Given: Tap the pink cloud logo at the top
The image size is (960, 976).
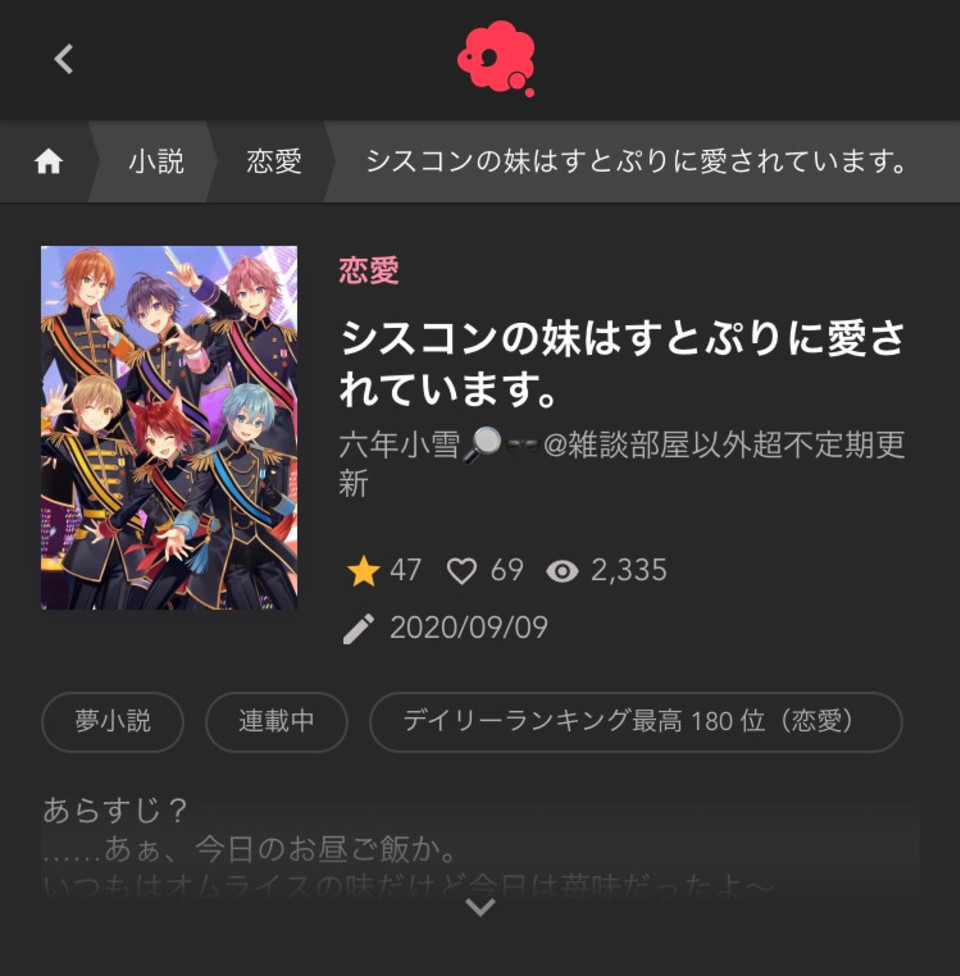Looking at the screenshot, I should tap(495, 59).
